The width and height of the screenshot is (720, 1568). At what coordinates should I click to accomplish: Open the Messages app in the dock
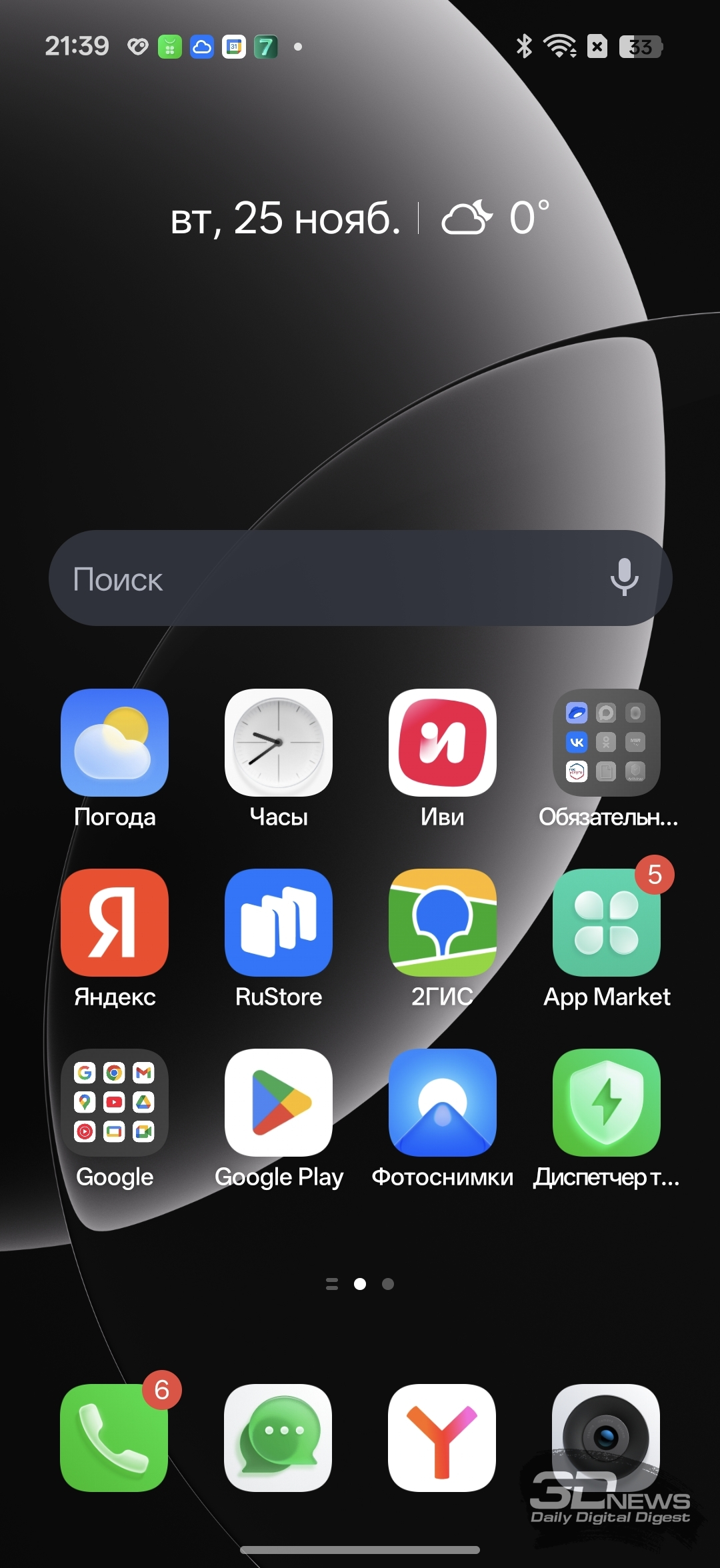click(278, 1437)
